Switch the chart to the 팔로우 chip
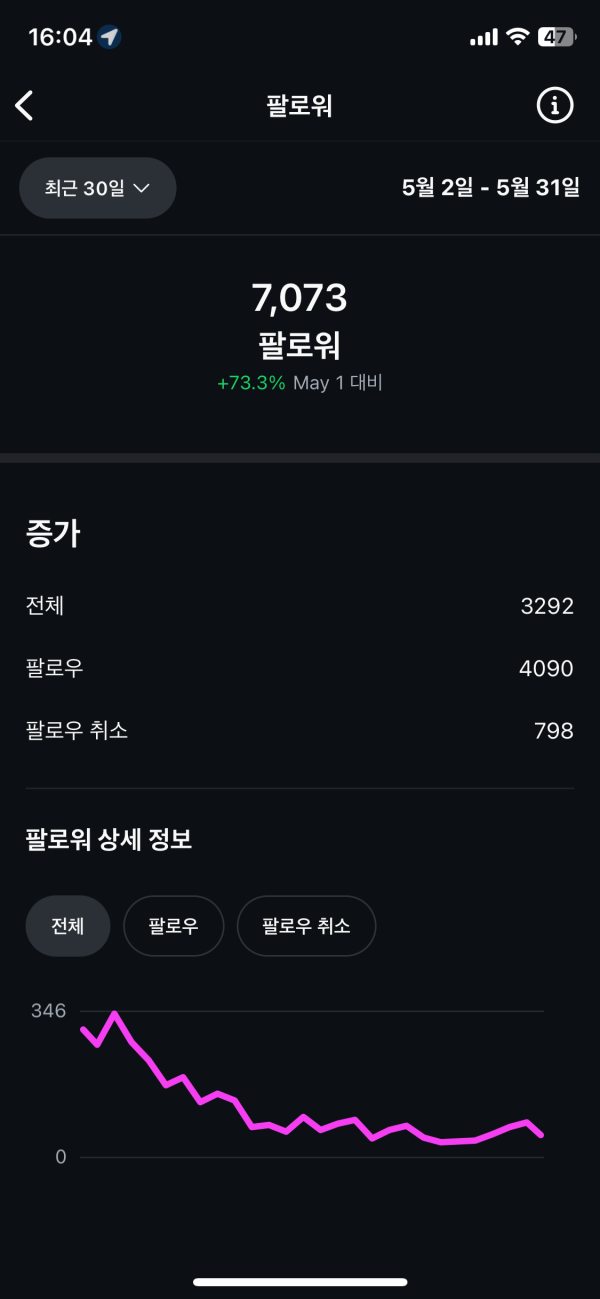The image size is (600, 1299). [x=173, y=926]
